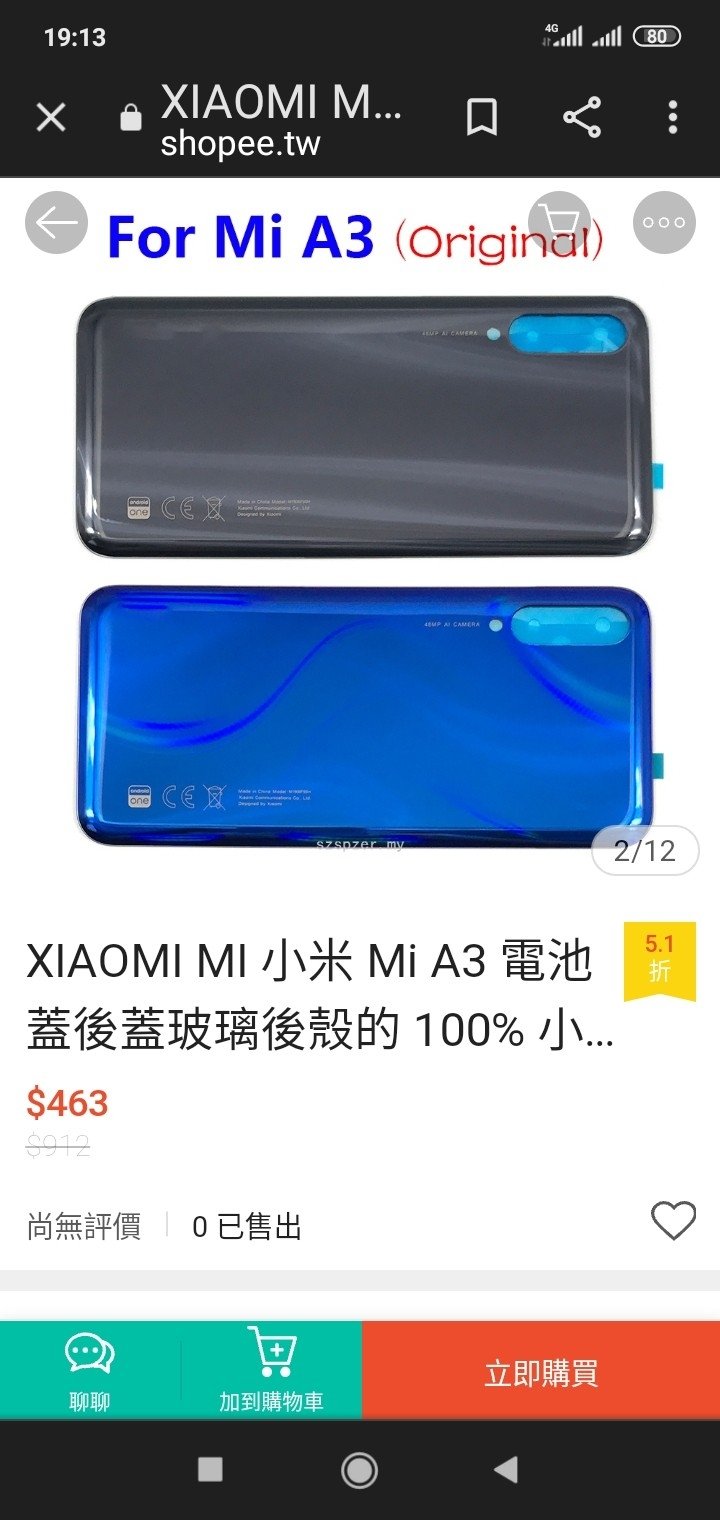
Task: Add product to favorites with heart
Action: [x=673, y=1221]
